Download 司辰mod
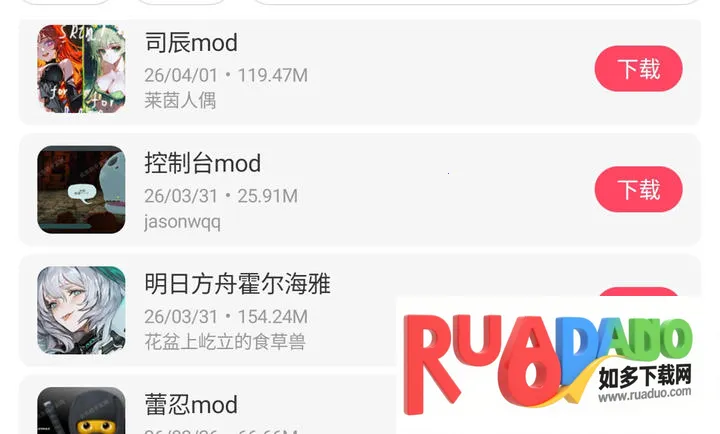Viewport: 720px width, 434px height. [638, 69]
